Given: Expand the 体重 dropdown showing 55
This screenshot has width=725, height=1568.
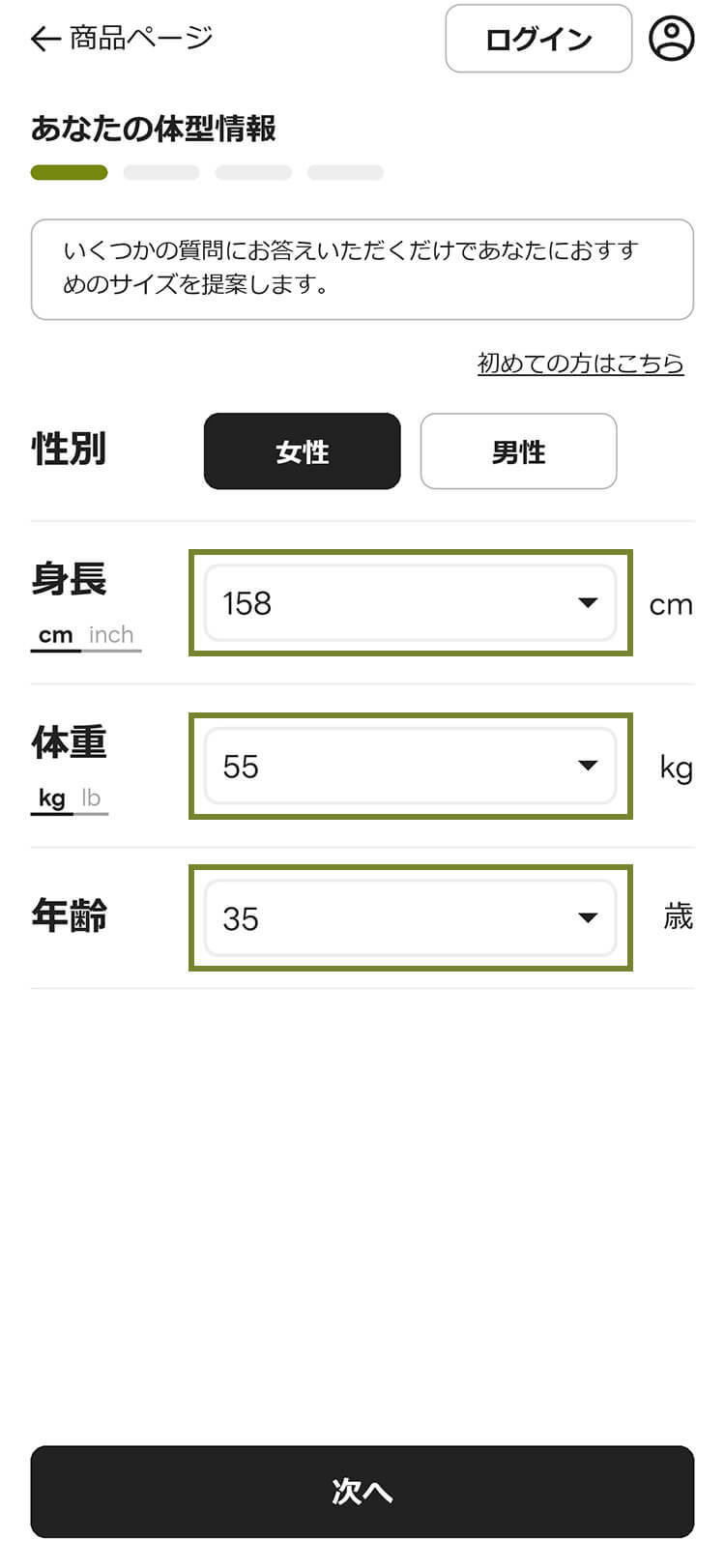Looking at the screenshot, I should (x=410, y=767).
